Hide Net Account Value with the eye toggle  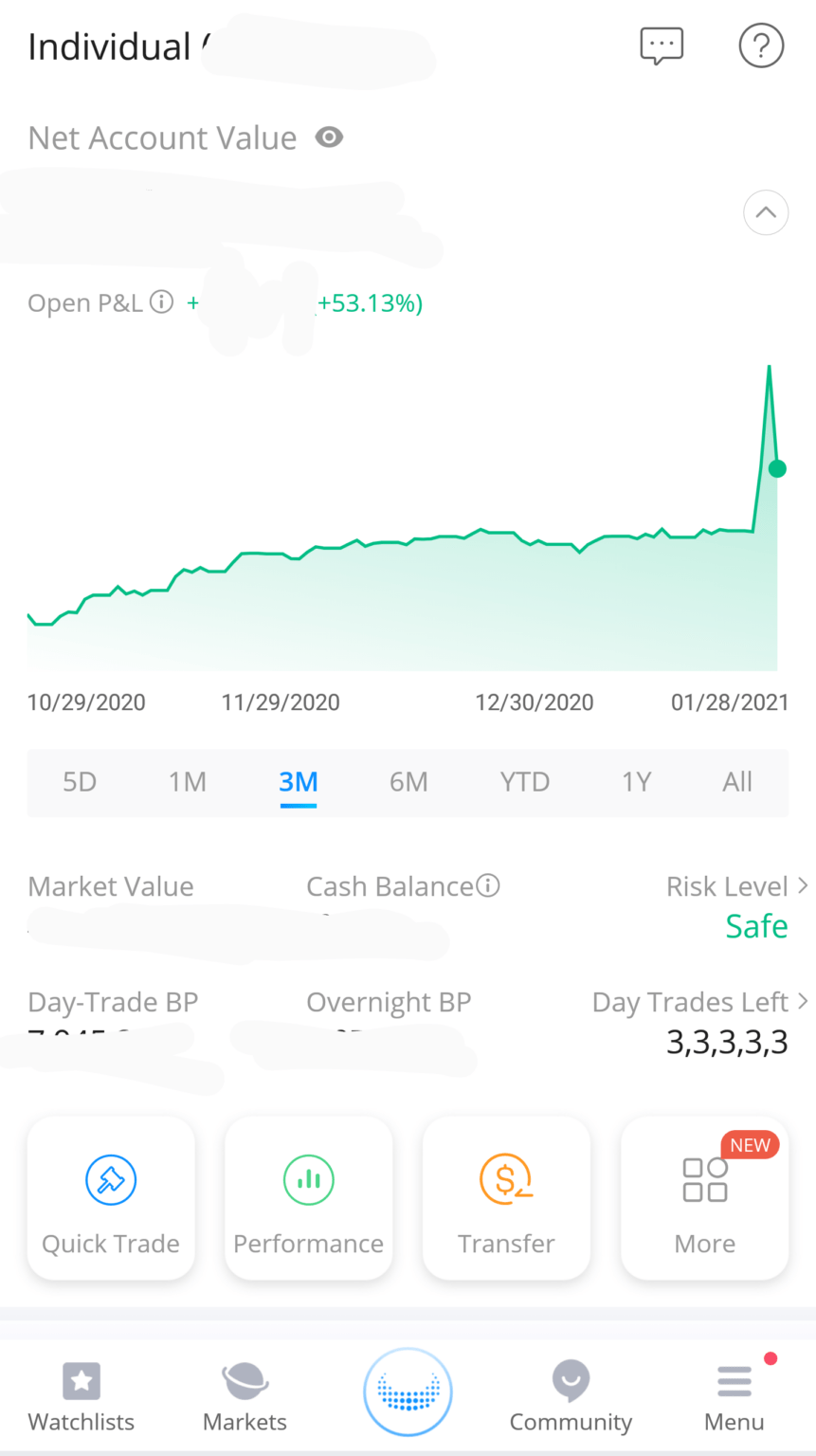pyautogui.click(x=329, y=137)
